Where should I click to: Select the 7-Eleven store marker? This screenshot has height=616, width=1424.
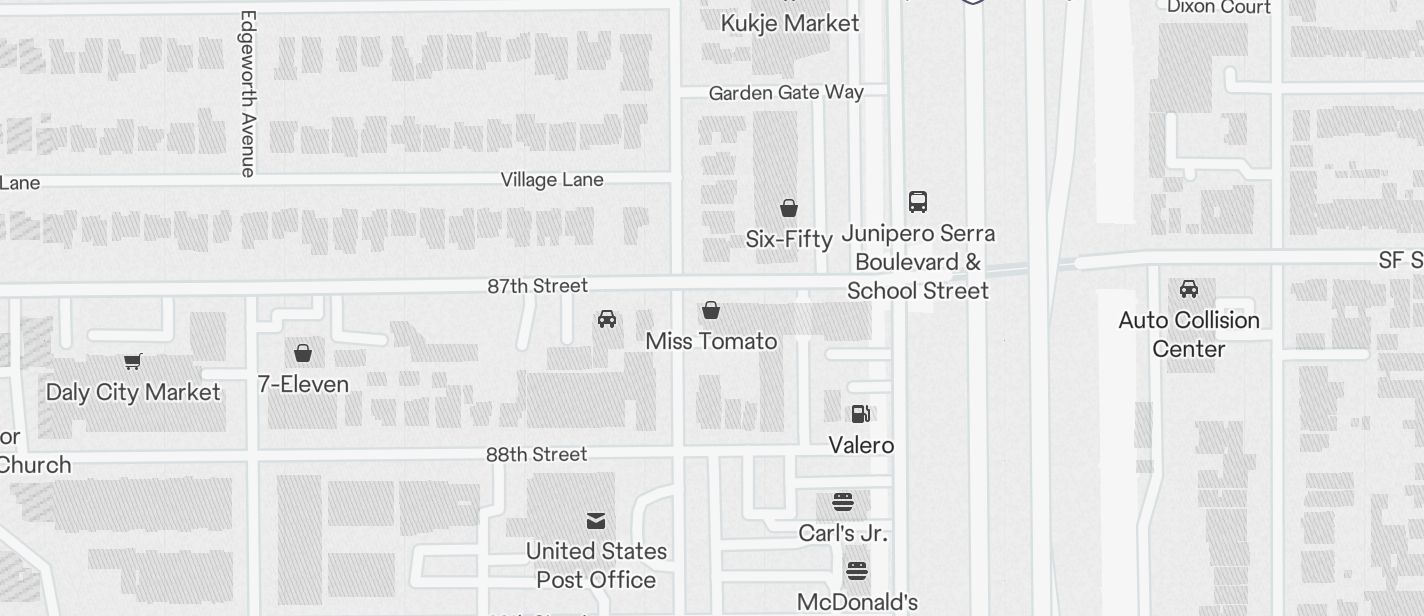coord(303,353)
